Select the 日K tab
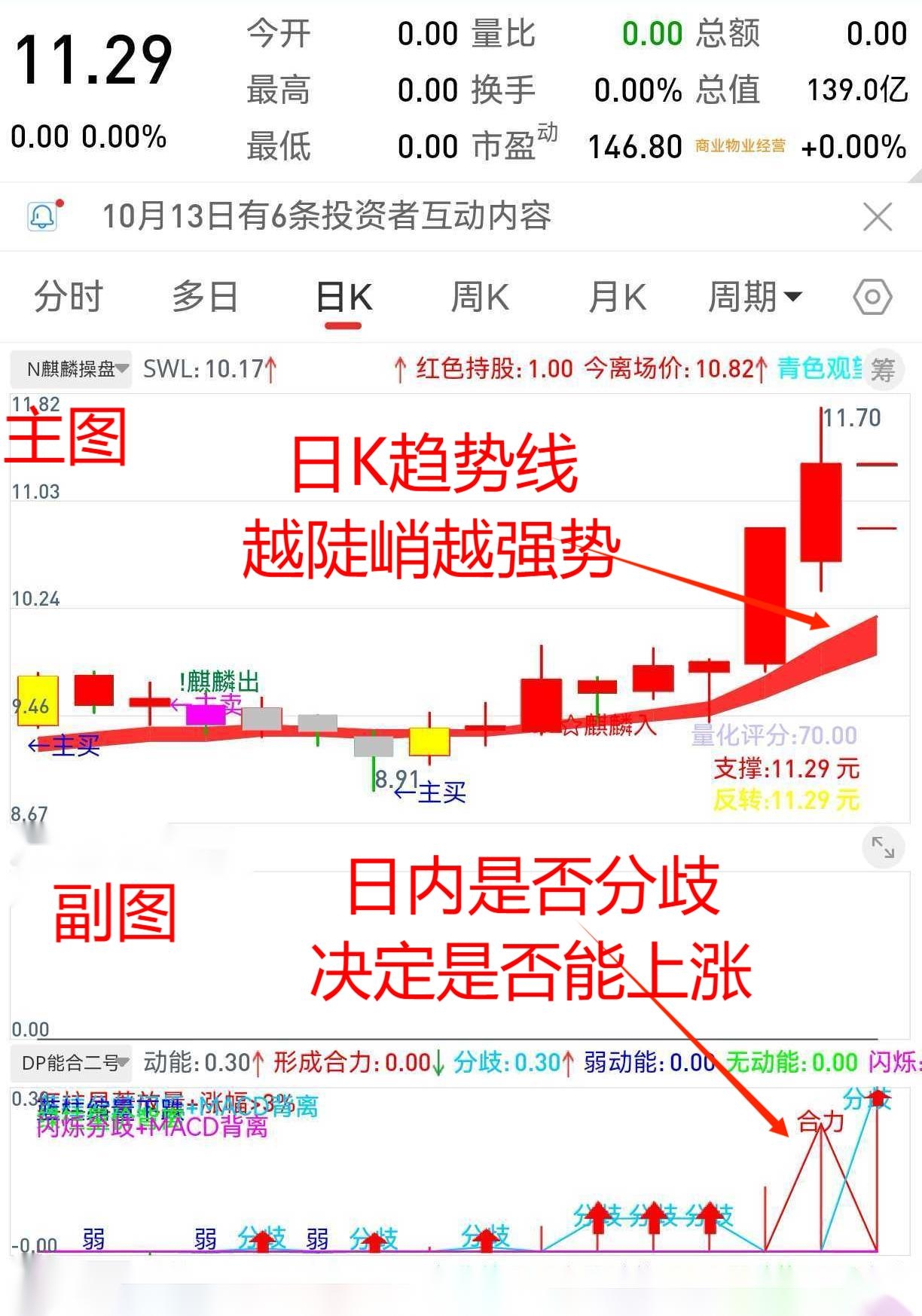The height and width of the screenshot is (1316, 922). click(x=343, y=297)
